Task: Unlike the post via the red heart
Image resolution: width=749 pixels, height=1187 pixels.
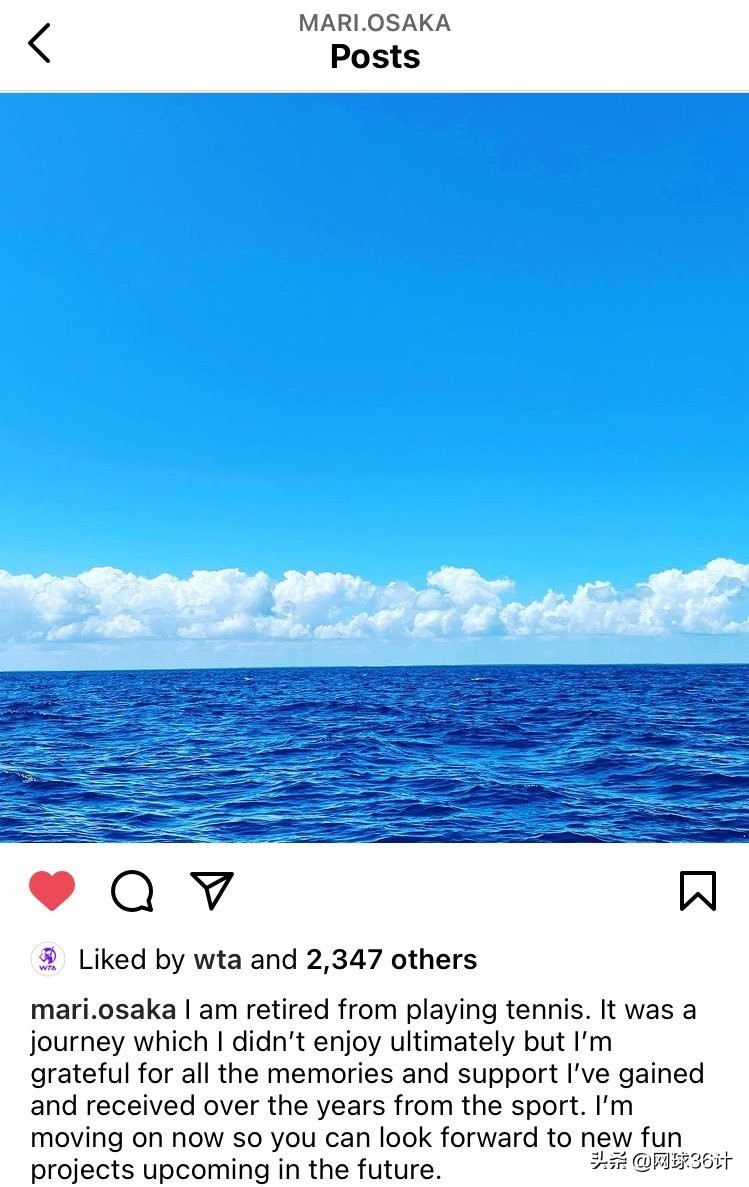Action: point(52,890)
